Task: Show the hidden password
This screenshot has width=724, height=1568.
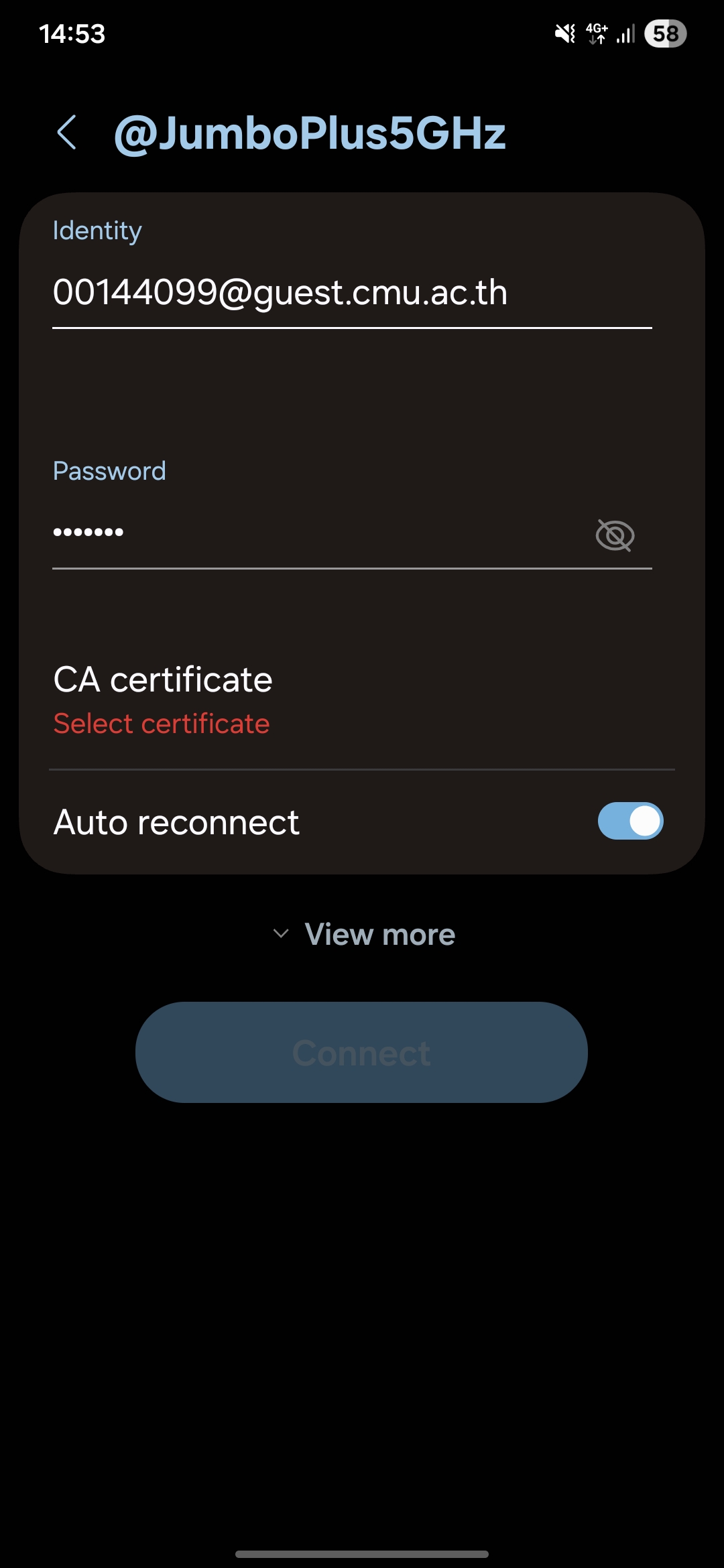Action: pos(615,535)
